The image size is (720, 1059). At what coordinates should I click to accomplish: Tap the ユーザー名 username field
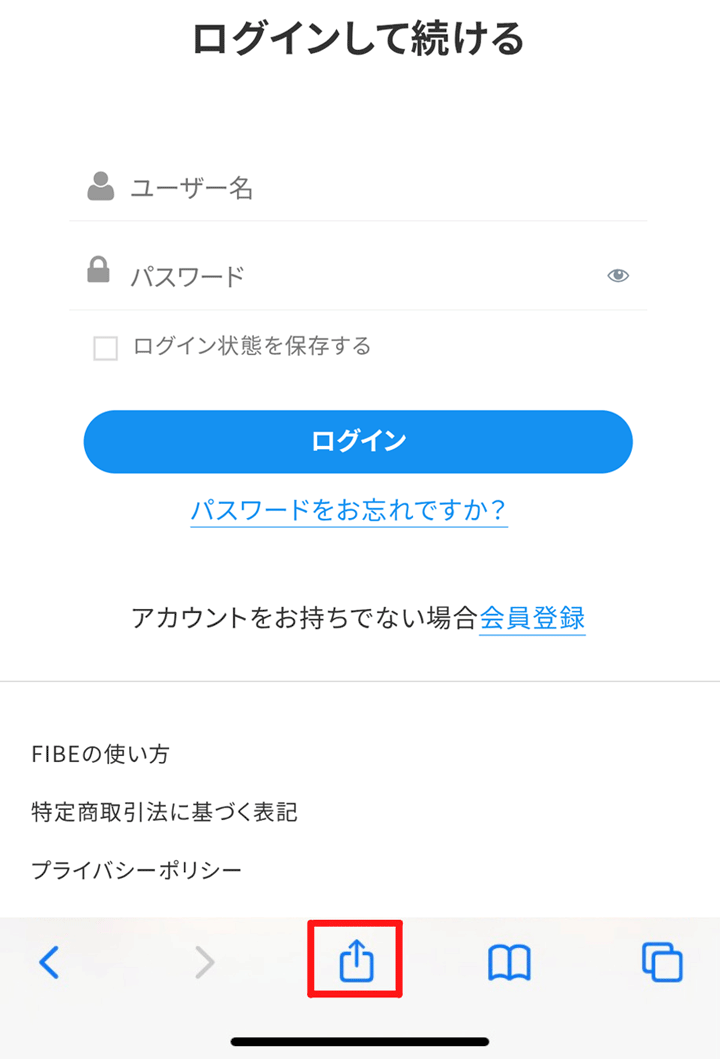(x=380, y=188)
